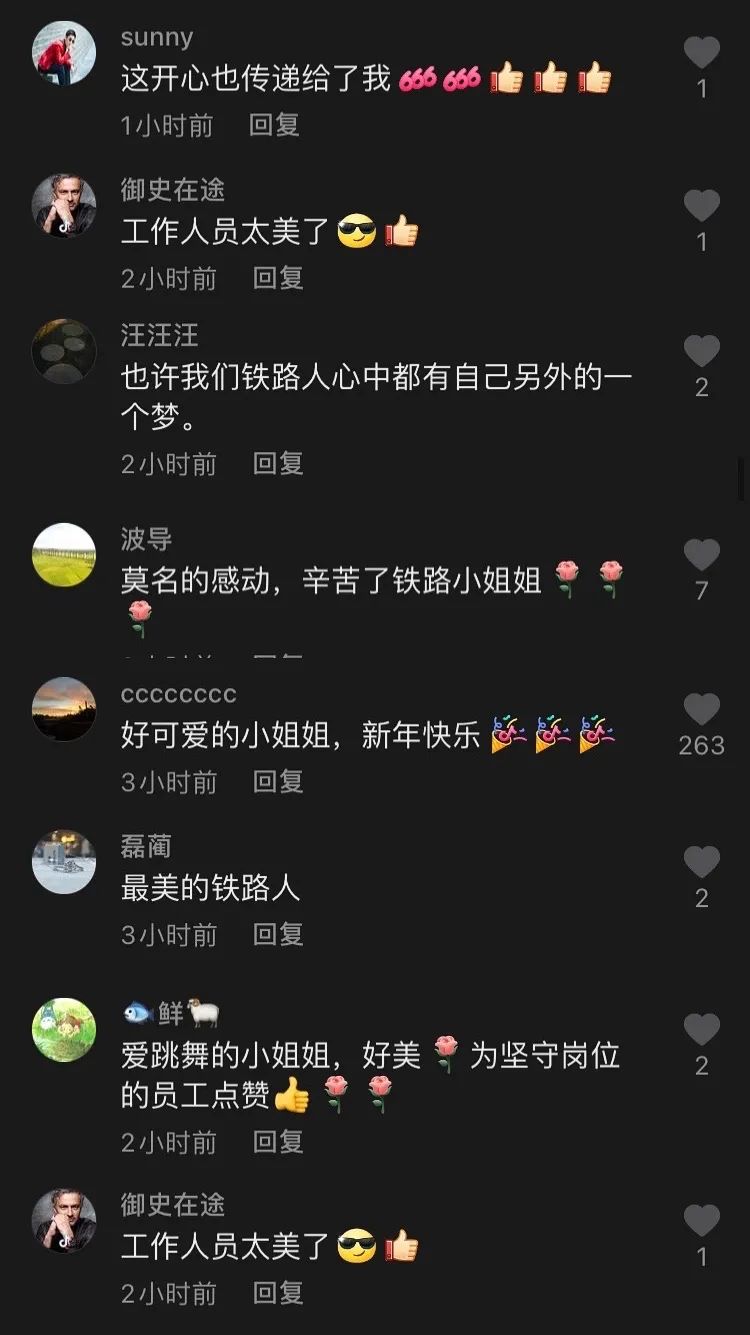Reply to the 爱跳舞的小姐姐 comment
Screen dimensions: 750x1335
(278, 1142)
